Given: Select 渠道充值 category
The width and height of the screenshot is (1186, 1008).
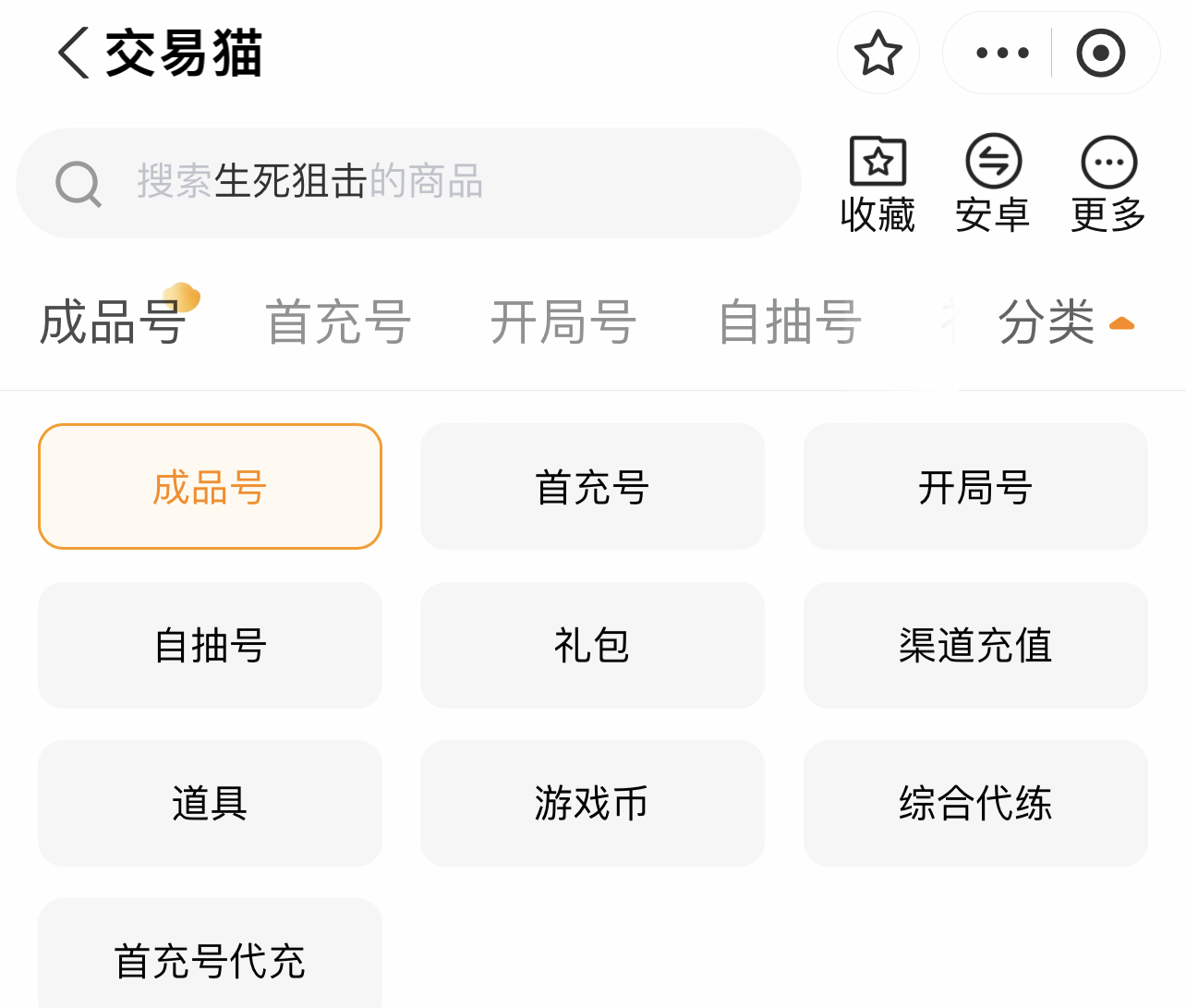Looking at the screenshot, I should (x=975, y=645).
